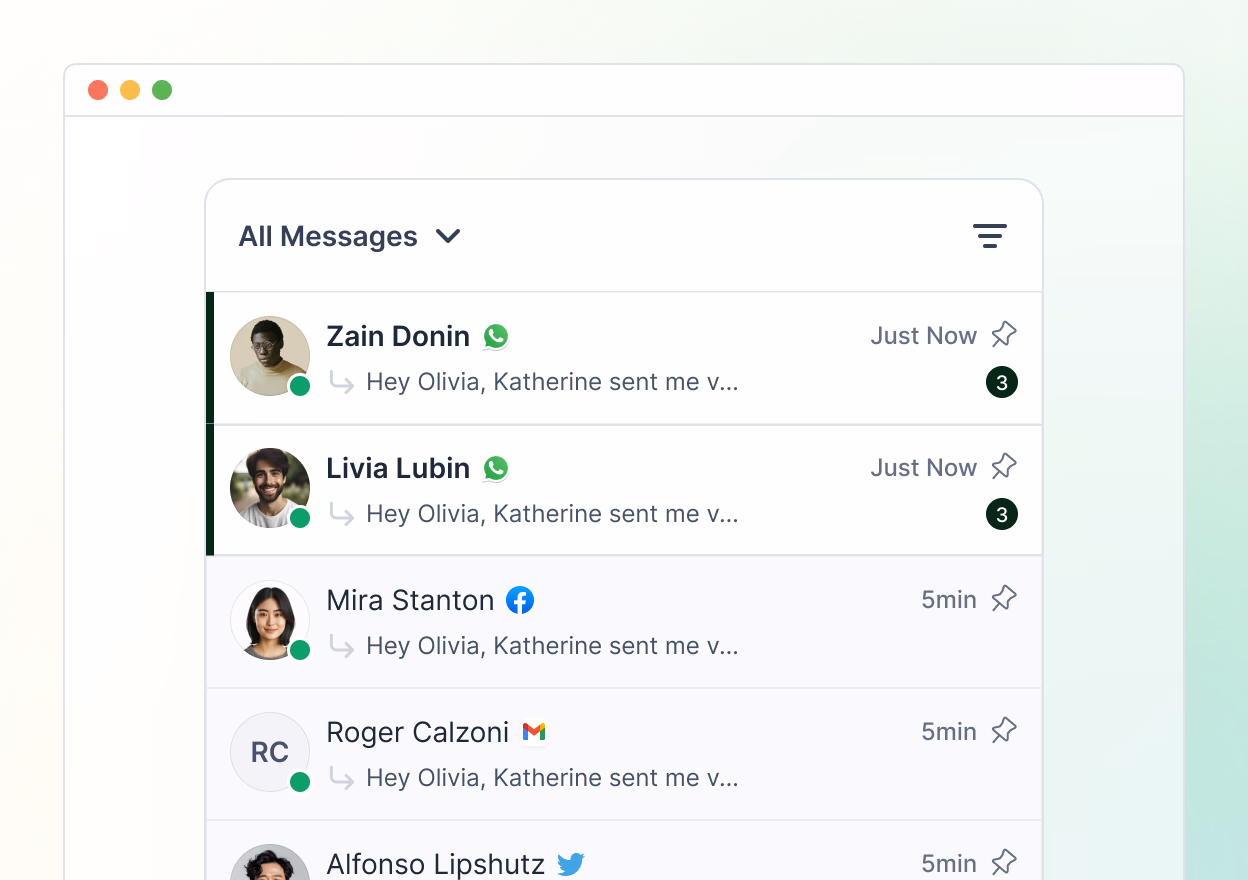Pin the Livia Lubin thread
This screenshot has height=880, width=1248.
(1003, 466)
